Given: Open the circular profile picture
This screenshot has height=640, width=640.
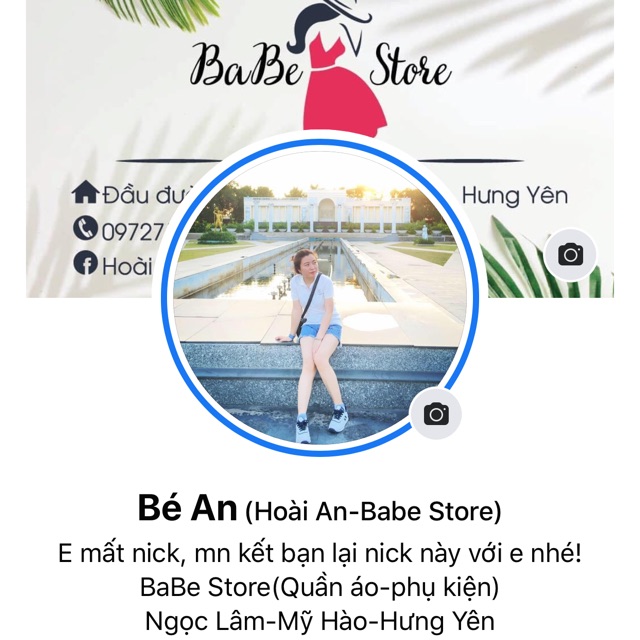Looking at the screenshot, I should [x=318, y=300].
